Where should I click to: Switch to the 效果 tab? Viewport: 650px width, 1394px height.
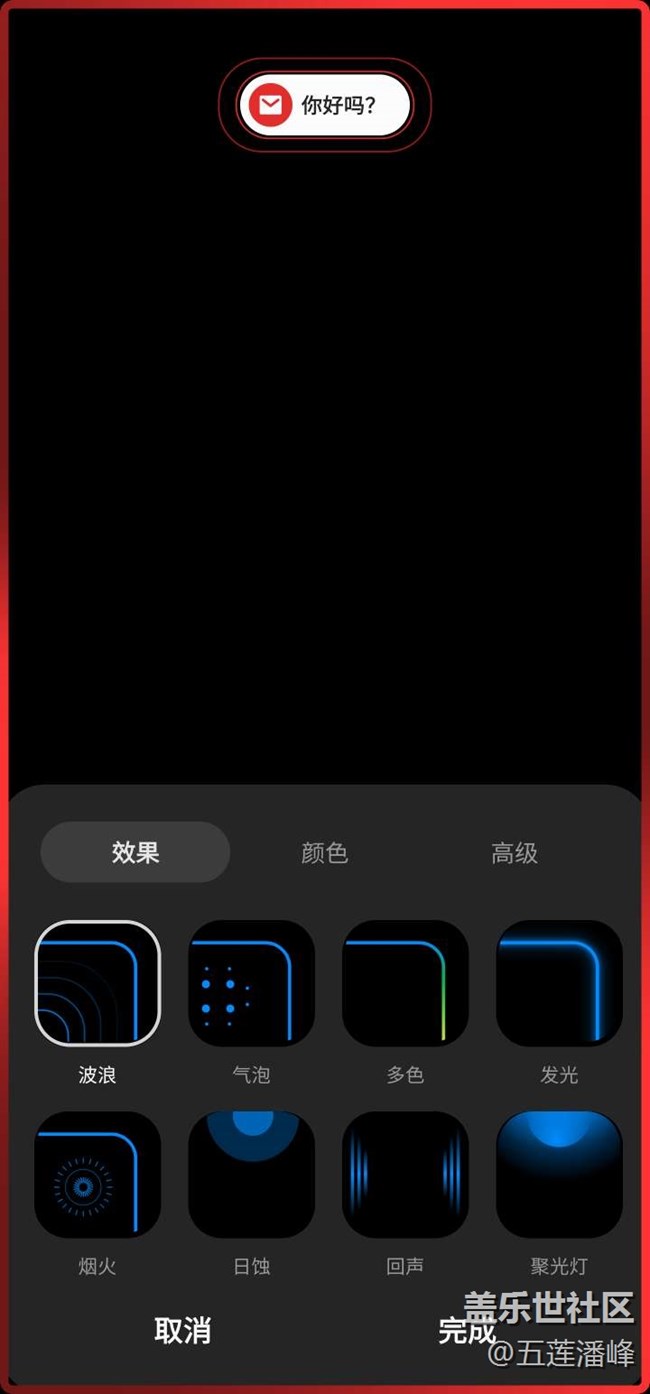[135, 853]
